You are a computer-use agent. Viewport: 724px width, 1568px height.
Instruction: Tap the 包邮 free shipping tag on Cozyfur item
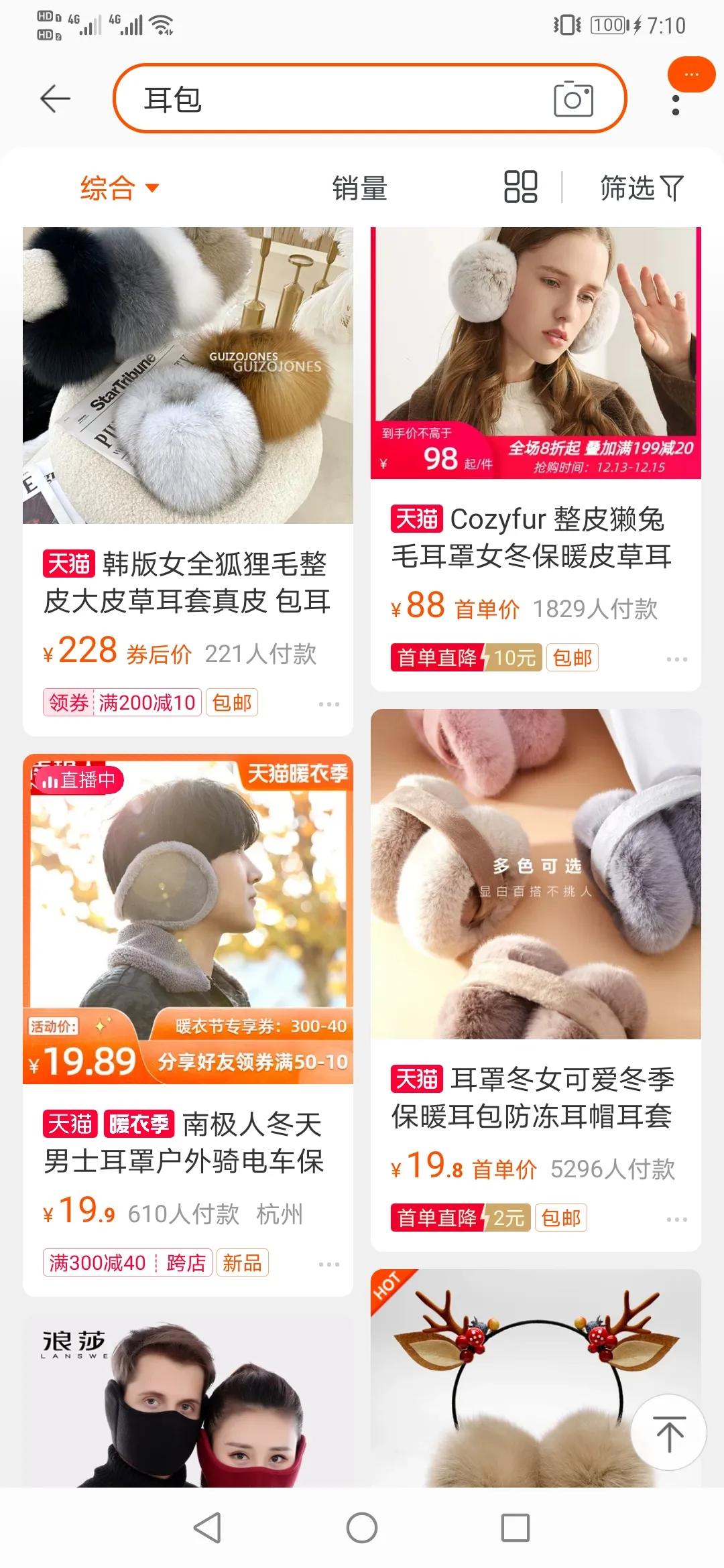click(x=573, y=658)
